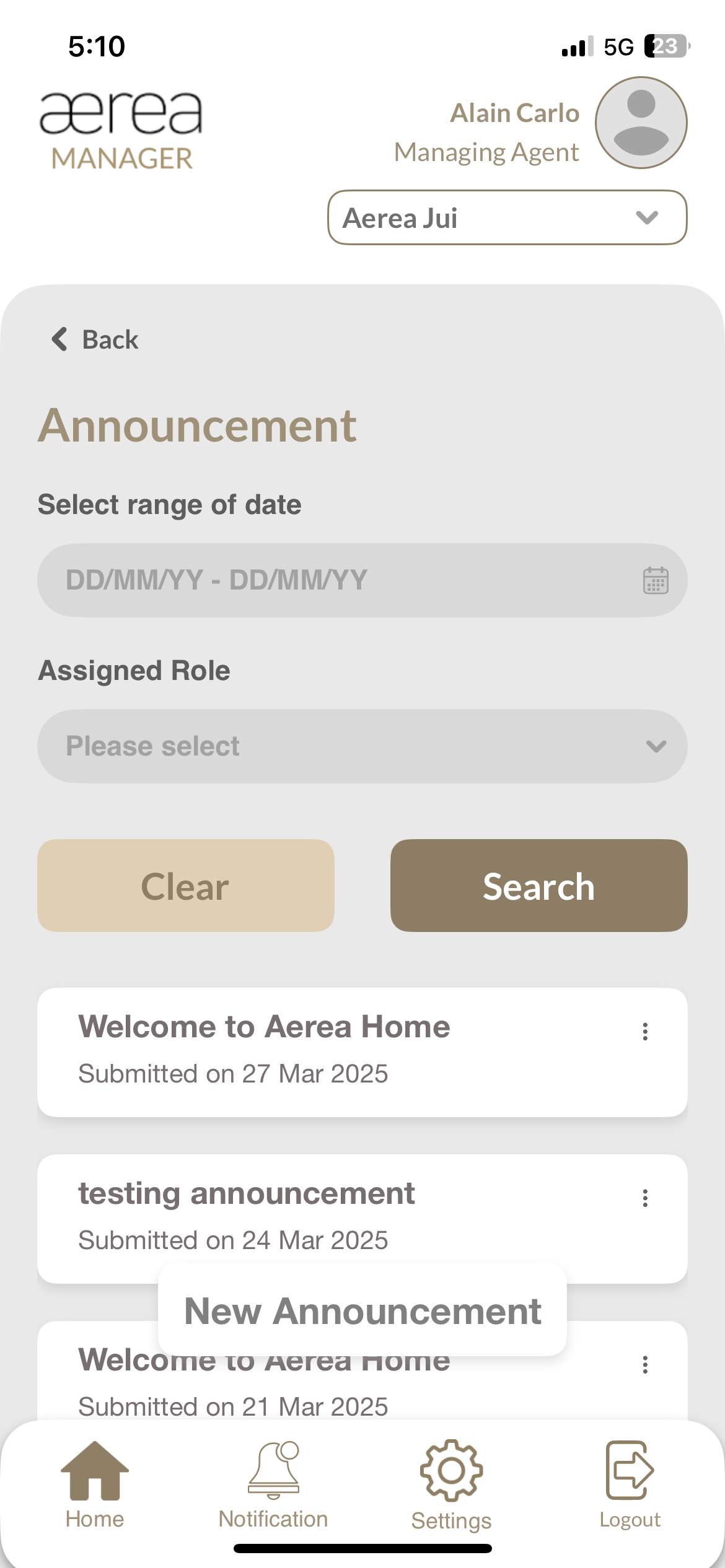Clear the announcement filters
The image size is (725, 1568).
[x=185, y=886]
